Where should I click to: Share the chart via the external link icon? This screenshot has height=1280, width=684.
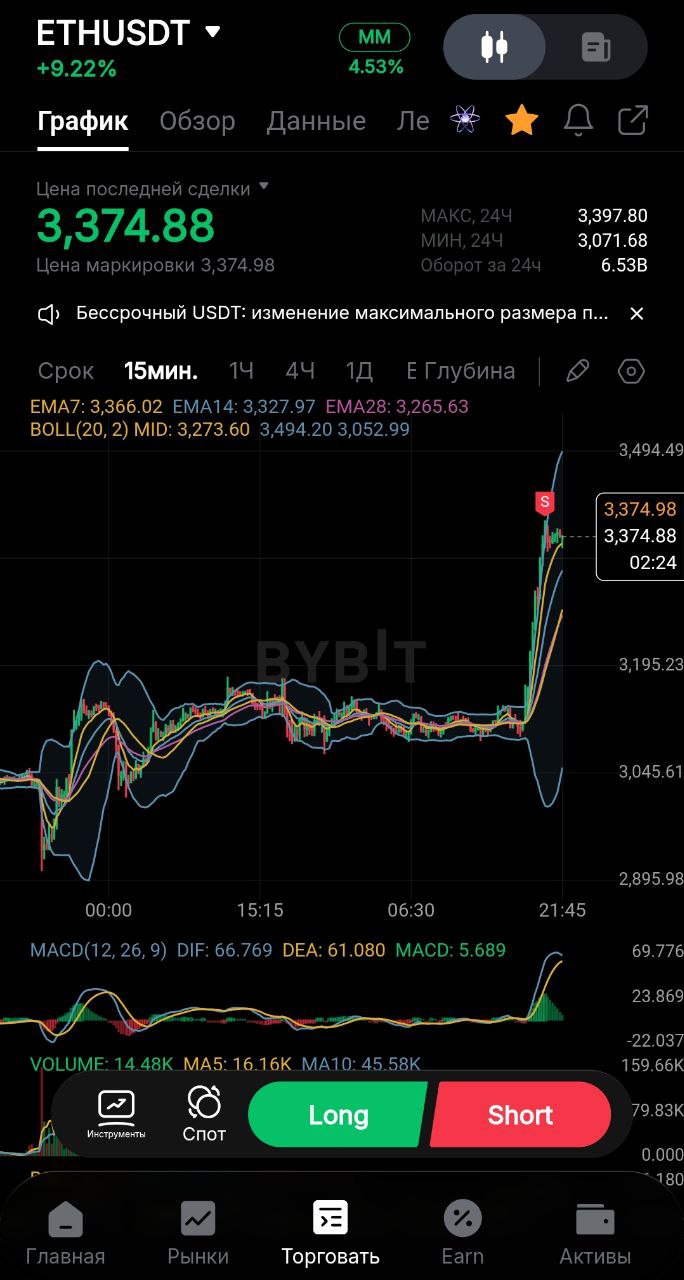tap(633, 121)
